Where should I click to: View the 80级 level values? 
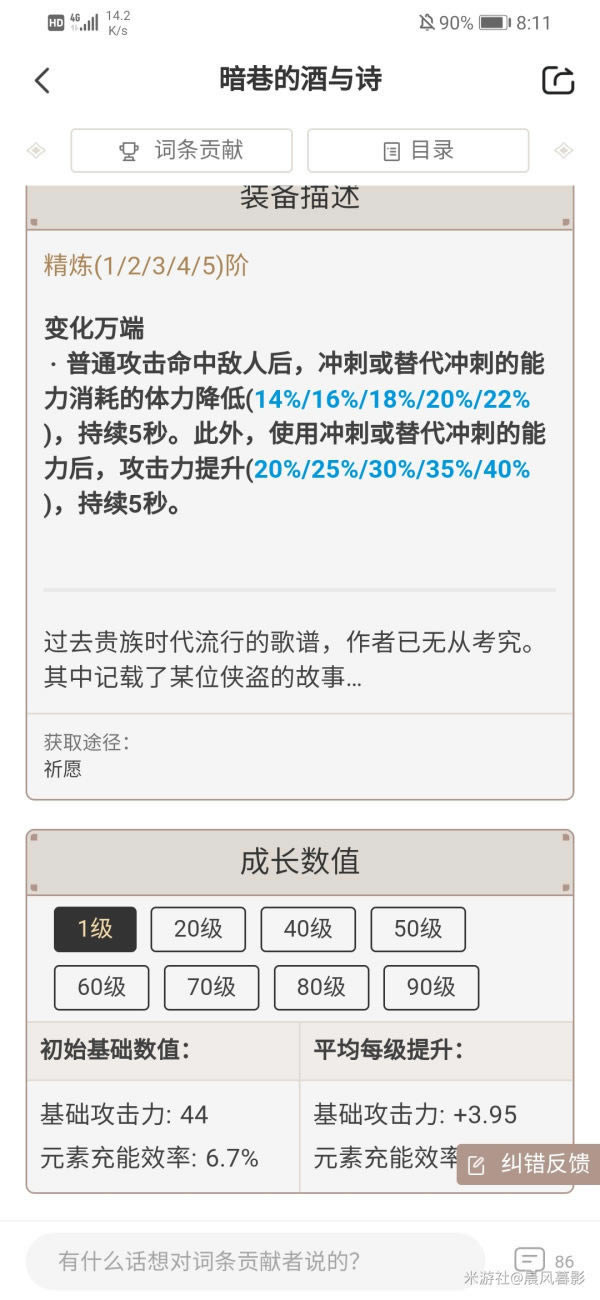[321, 987]
